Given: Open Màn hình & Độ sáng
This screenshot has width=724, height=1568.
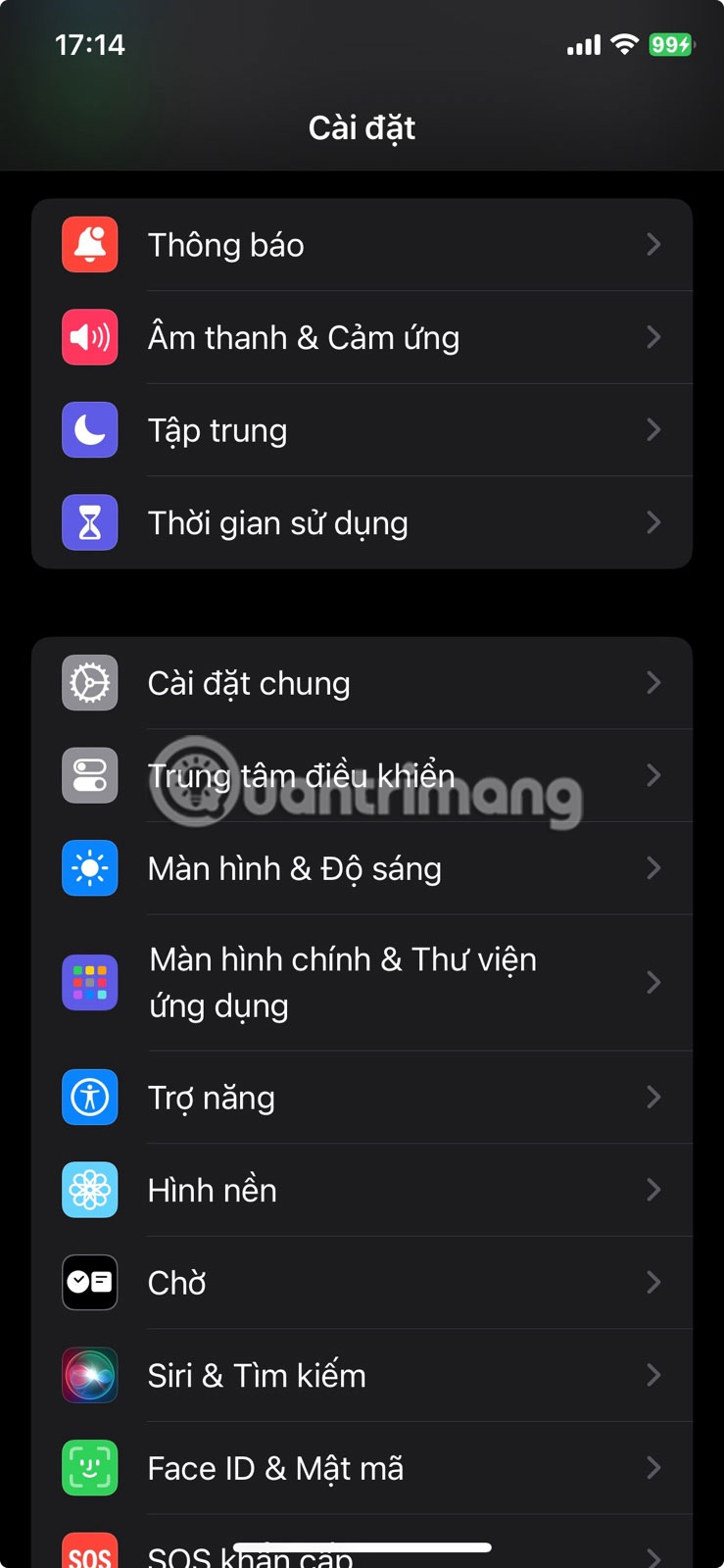Looking at the screenshot, I should click(362, 868).
